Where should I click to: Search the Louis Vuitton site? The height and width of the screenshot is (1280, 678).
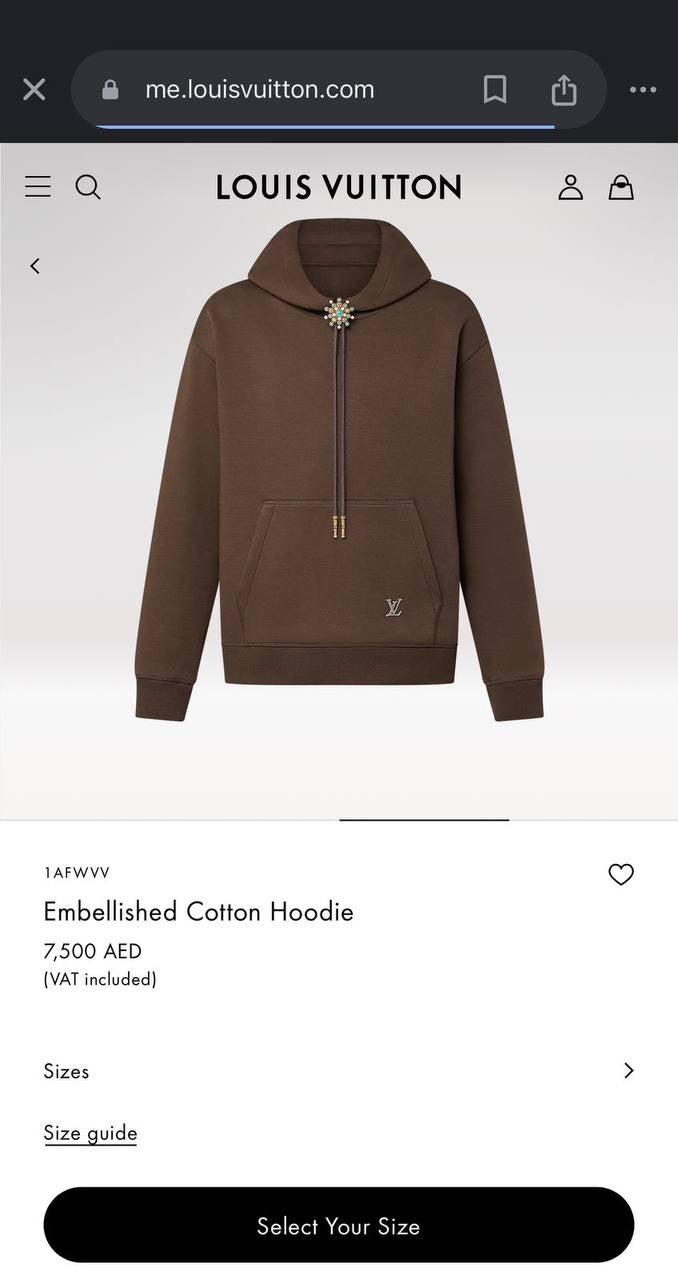[x=88, y=187]
